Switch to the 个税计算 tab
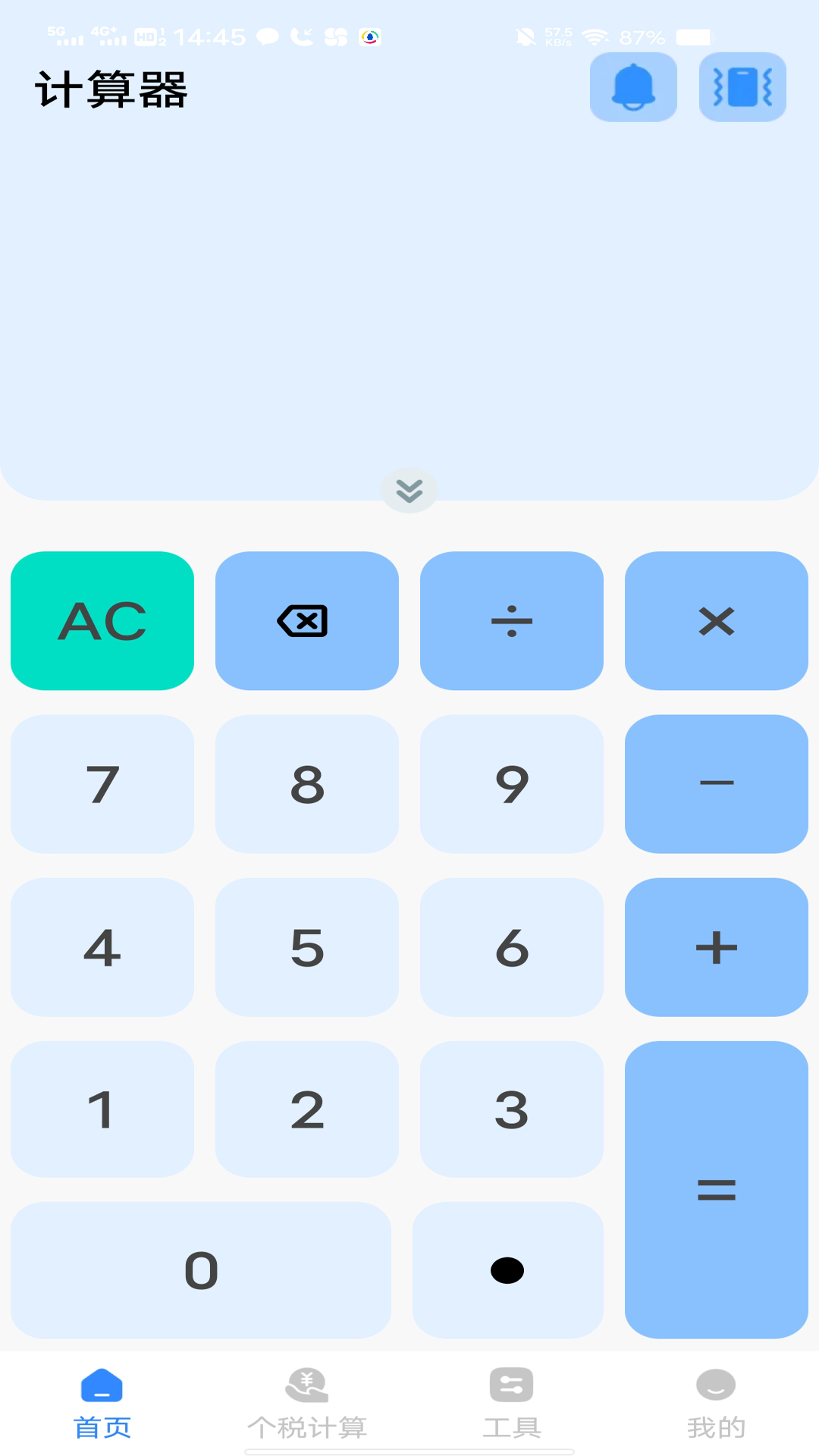The width and height of the screenshot is (819, 1456). point(307,1404)
